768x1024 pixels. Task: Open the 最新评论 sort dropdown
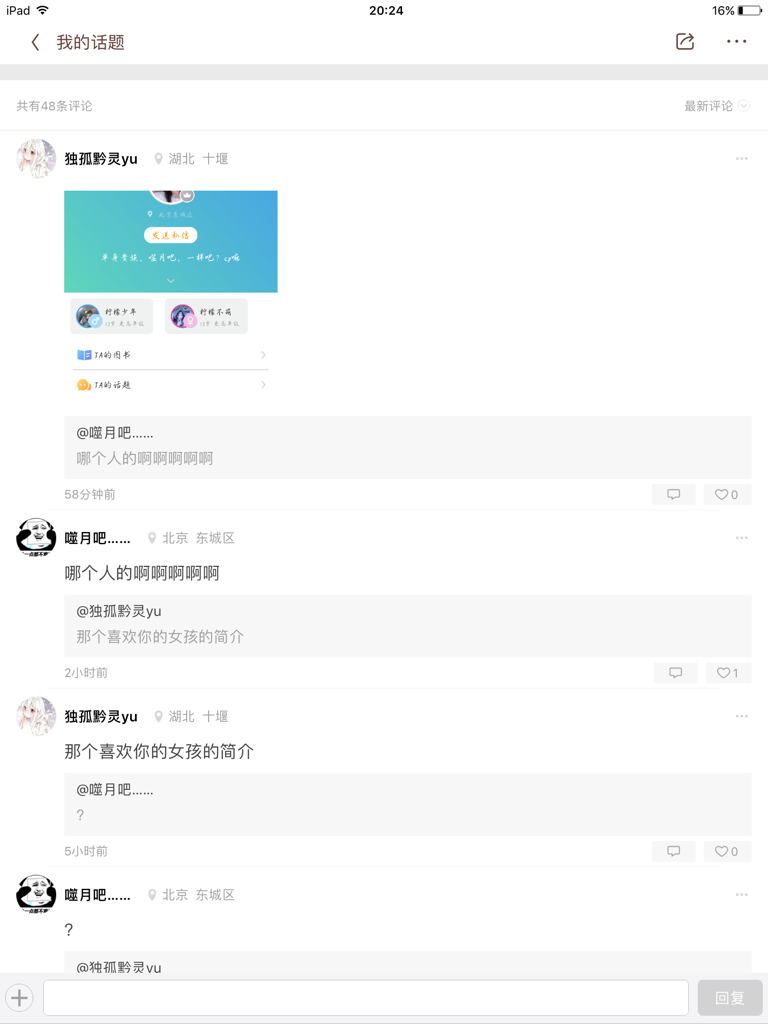coord(716,106)
